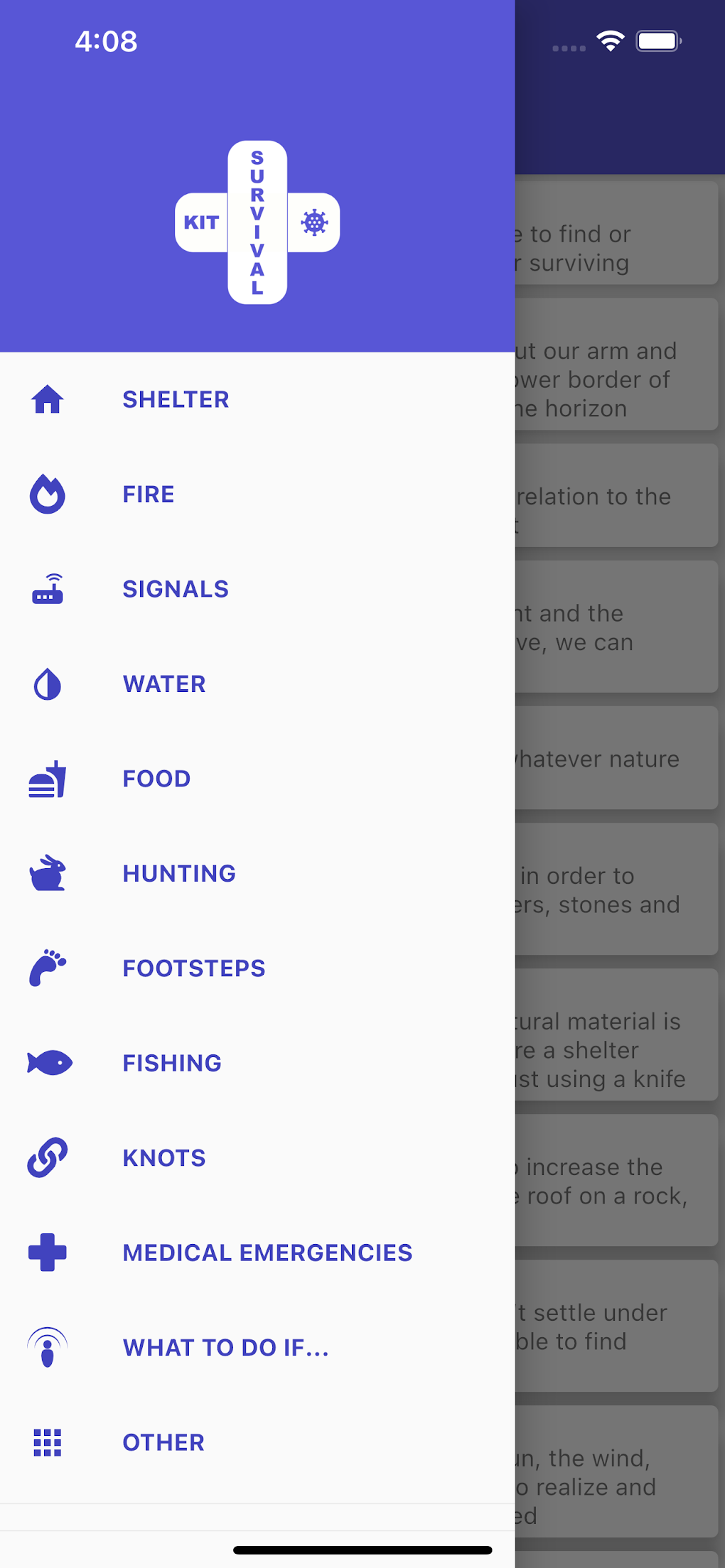Image resolution: width=725 pixels, height=1568 pixels.
Task: Open the Knots section
Action: (x=164, y=1158)
